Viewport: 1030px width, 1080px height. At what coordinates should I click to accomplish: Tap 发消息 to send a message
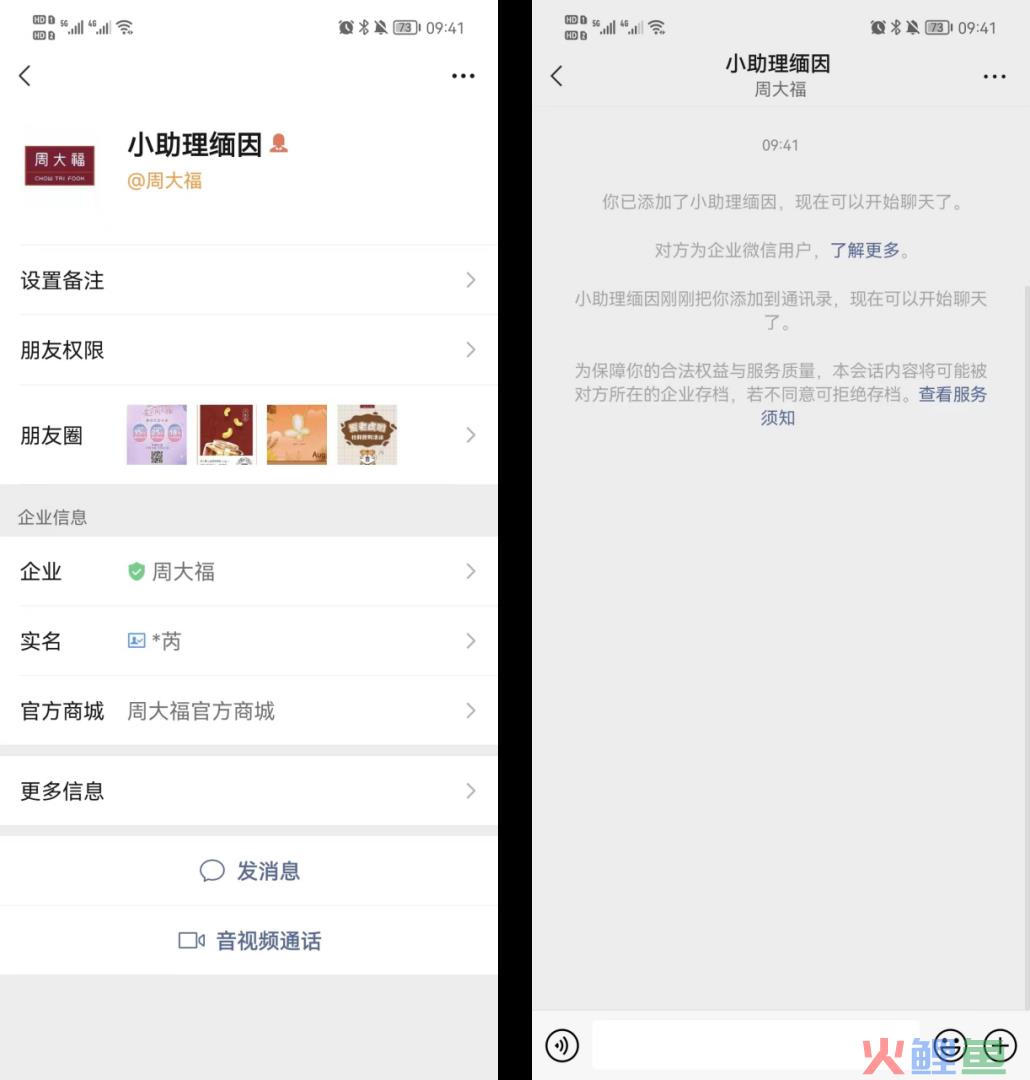coord(250,871)
